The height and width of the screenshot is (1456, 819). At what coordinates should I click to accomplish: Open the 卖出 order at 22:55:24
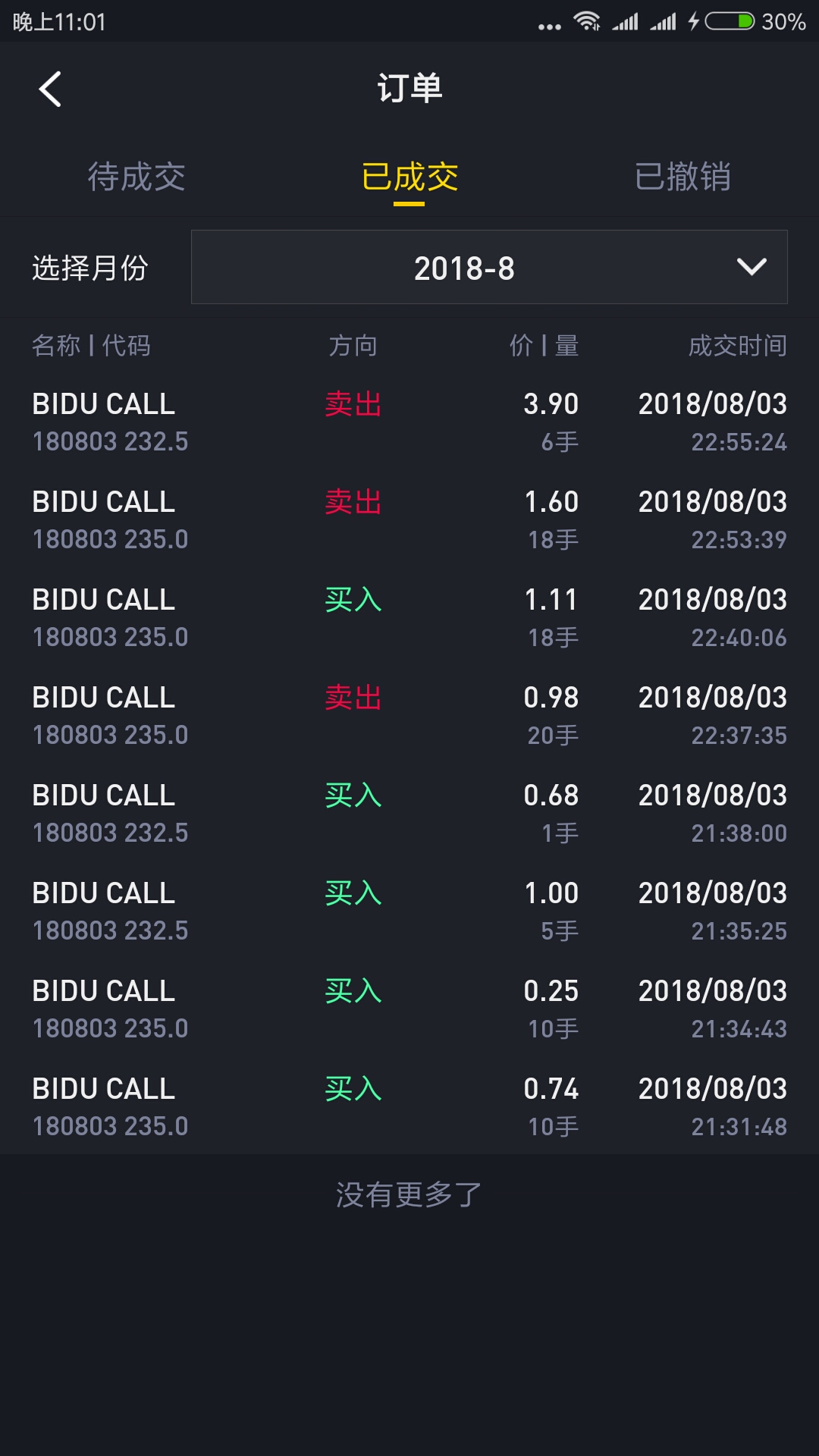(409, 422)
